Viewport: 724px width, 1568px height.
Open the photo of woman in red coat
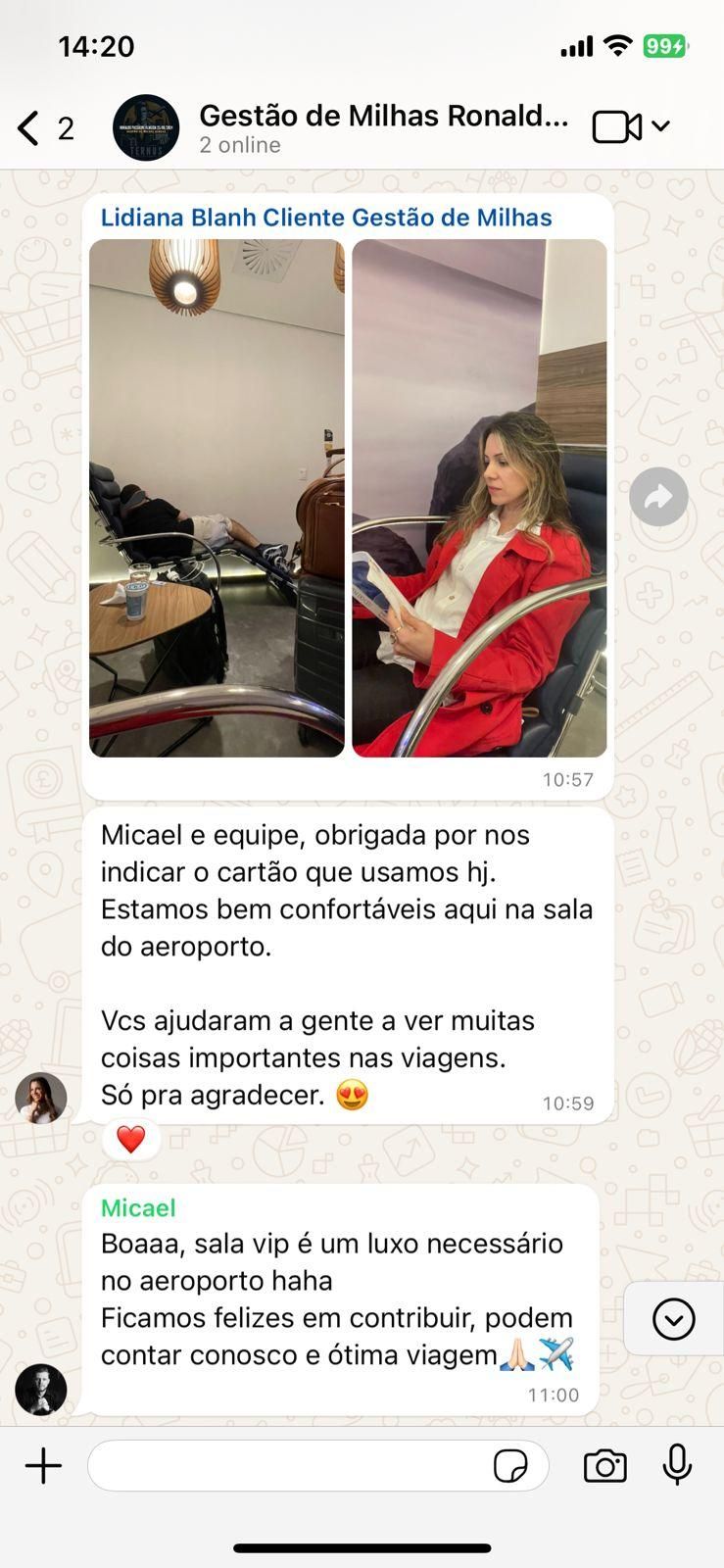point(479,498)
